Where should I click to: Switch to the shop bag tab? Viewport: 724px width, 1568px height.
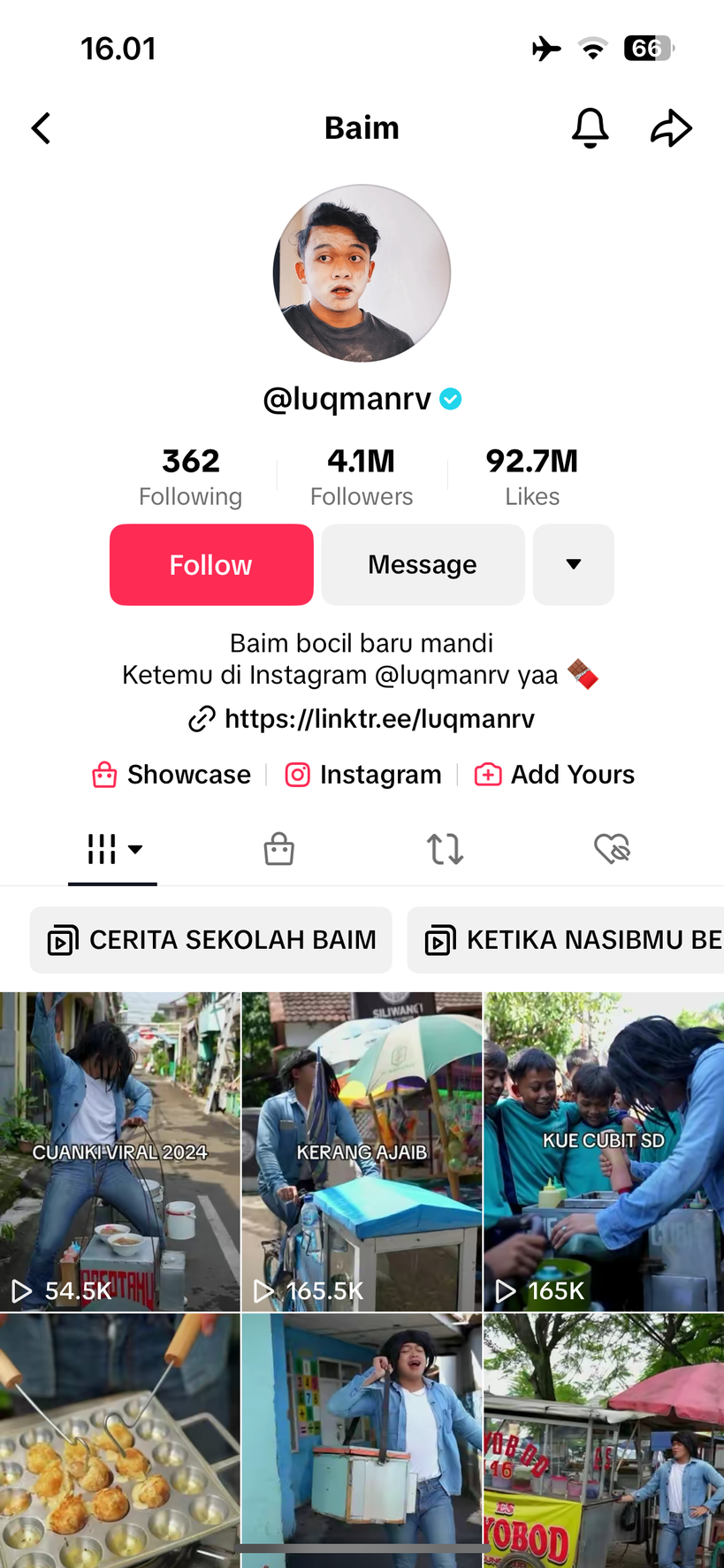(278, 849)
